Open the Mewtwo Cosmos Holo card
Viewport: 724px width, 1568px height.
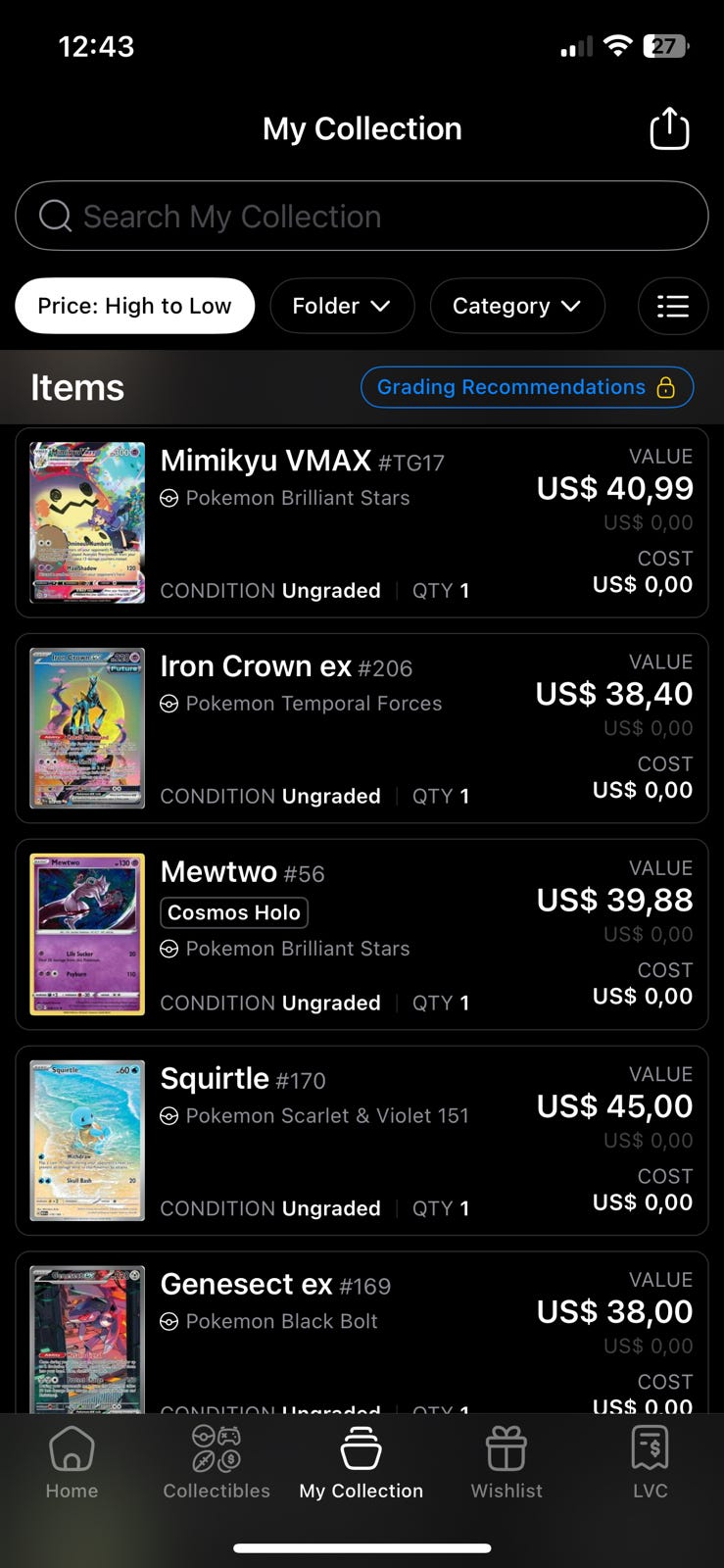362,934
